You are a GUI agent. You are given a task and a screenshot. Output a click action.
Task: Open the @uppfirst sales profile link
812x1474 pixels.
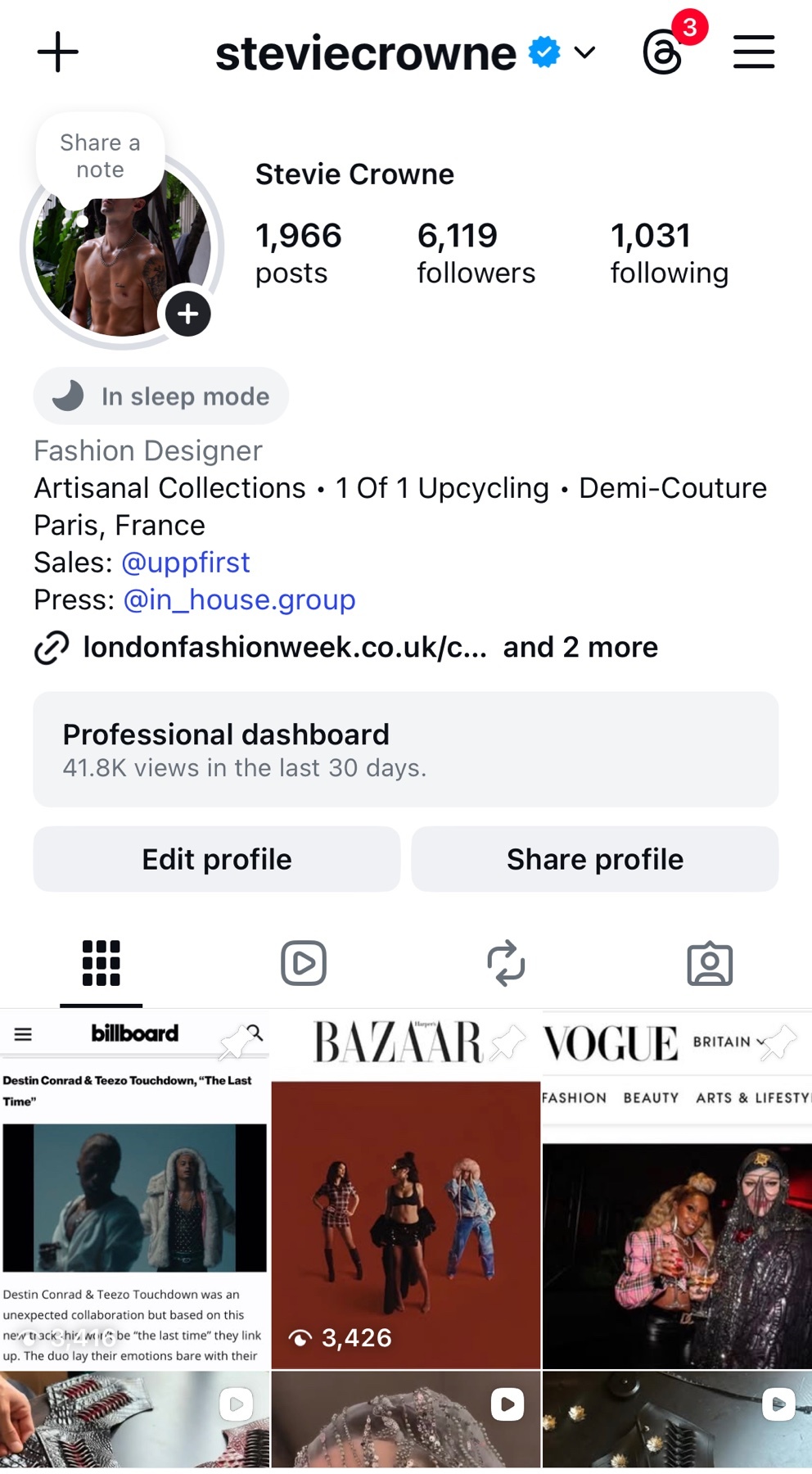point(186,563)
